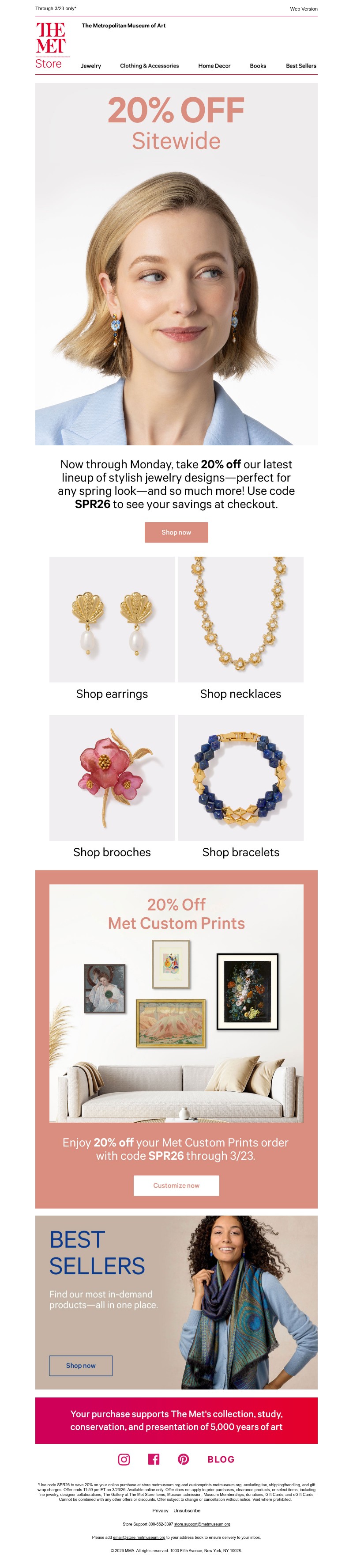Open The Met Store Instagram page
Screen dimensions: 353x1568
[x=124, y=1459]
